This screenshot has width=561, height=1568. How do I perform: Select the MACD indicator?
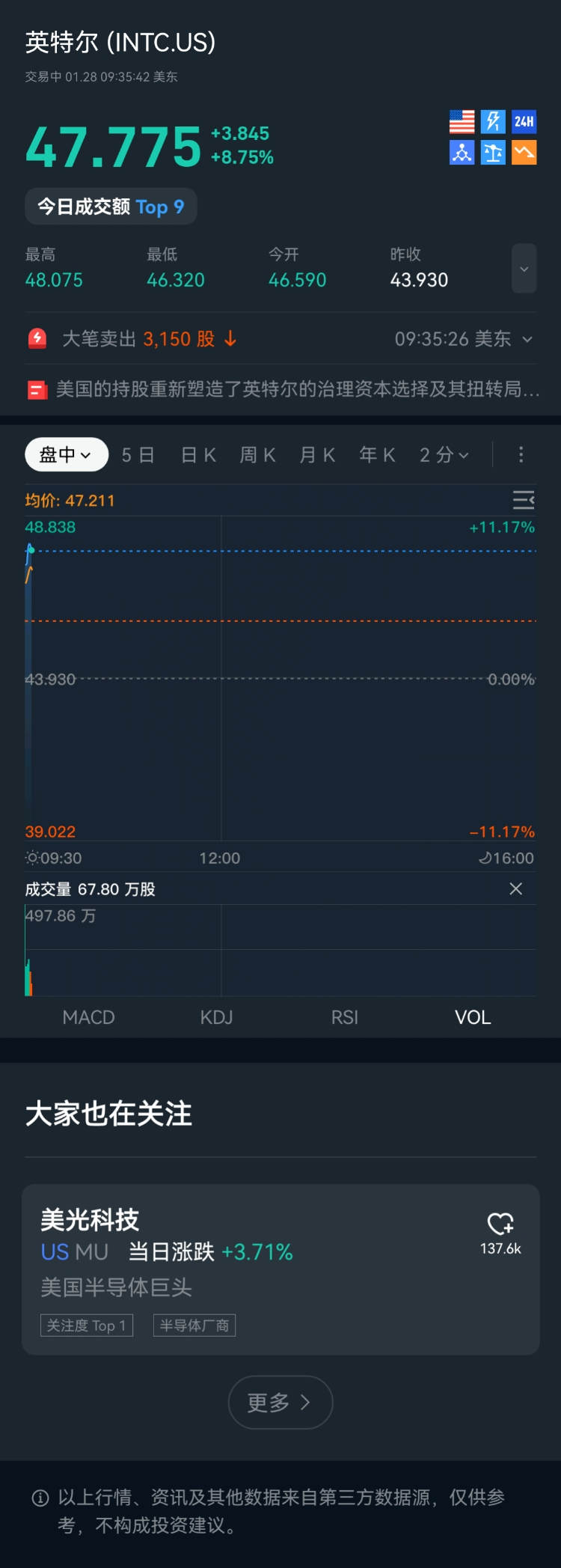[89, 1017]
